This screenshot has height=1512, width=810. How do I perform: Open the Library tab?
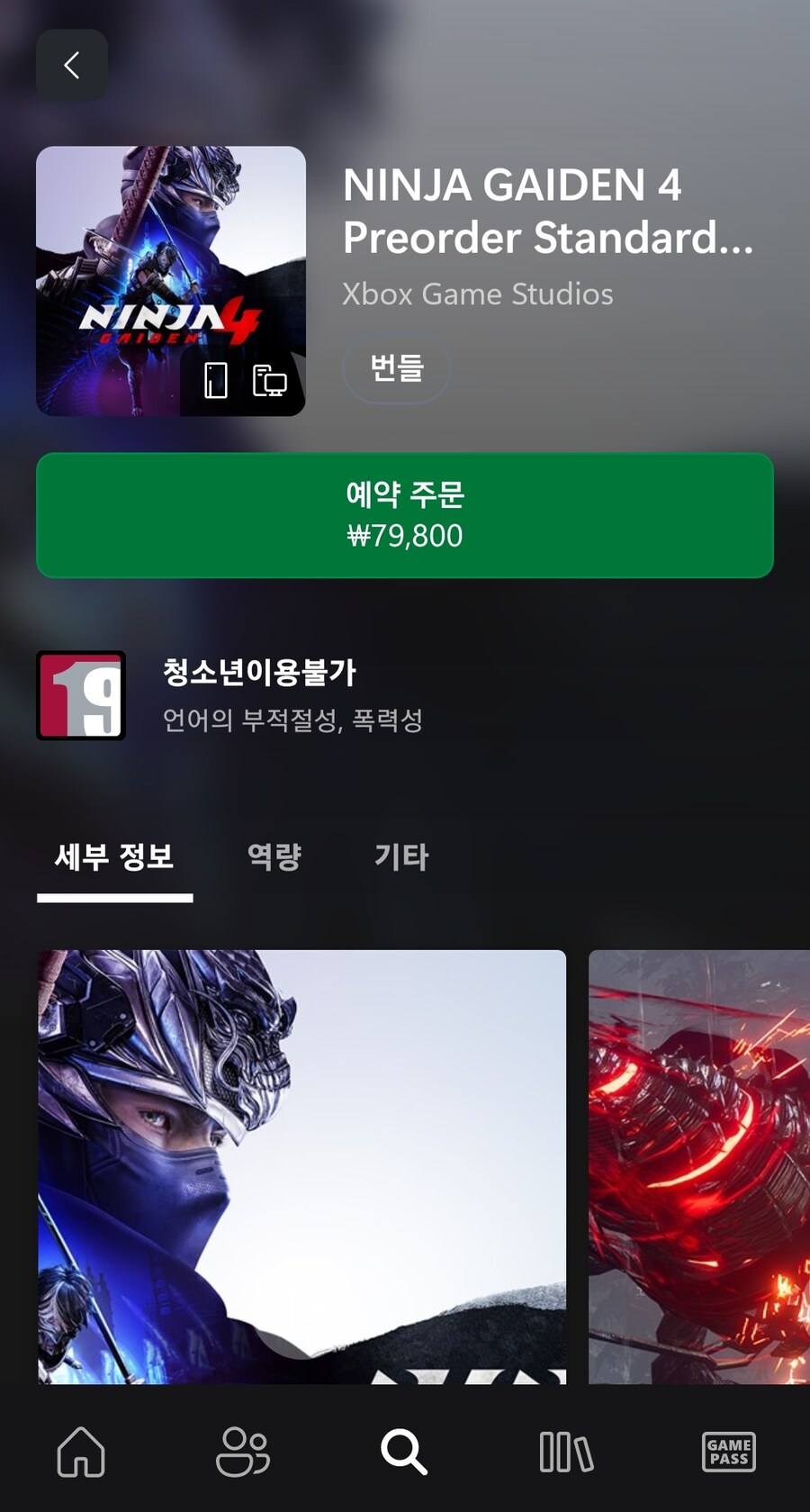[x=566, y=1452]
